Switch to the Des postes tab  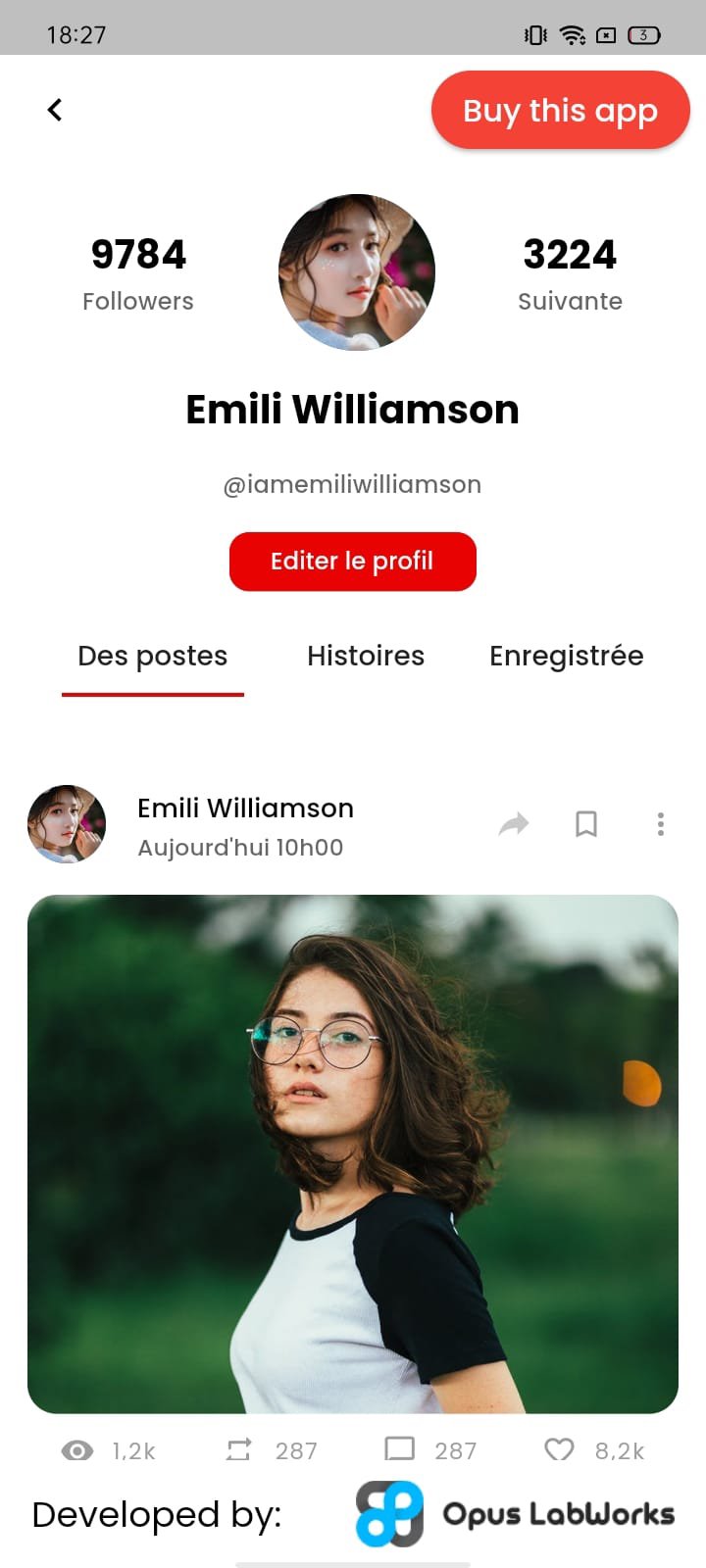tap(153, 656)
